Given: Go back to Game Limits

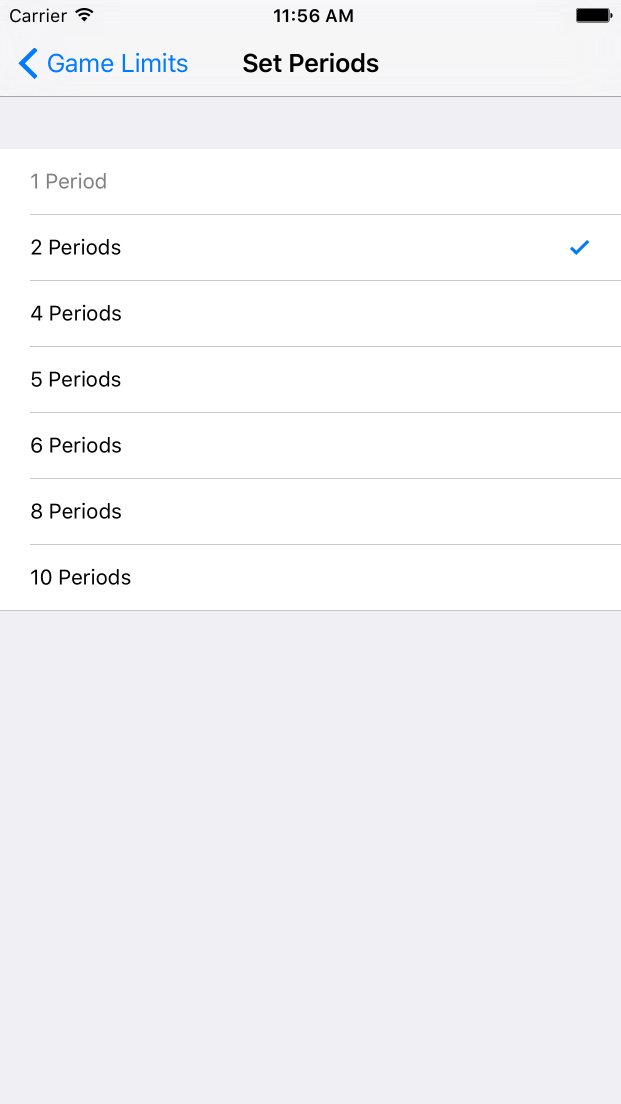Looking at the screenshot, I should click(x=103, y=64).
